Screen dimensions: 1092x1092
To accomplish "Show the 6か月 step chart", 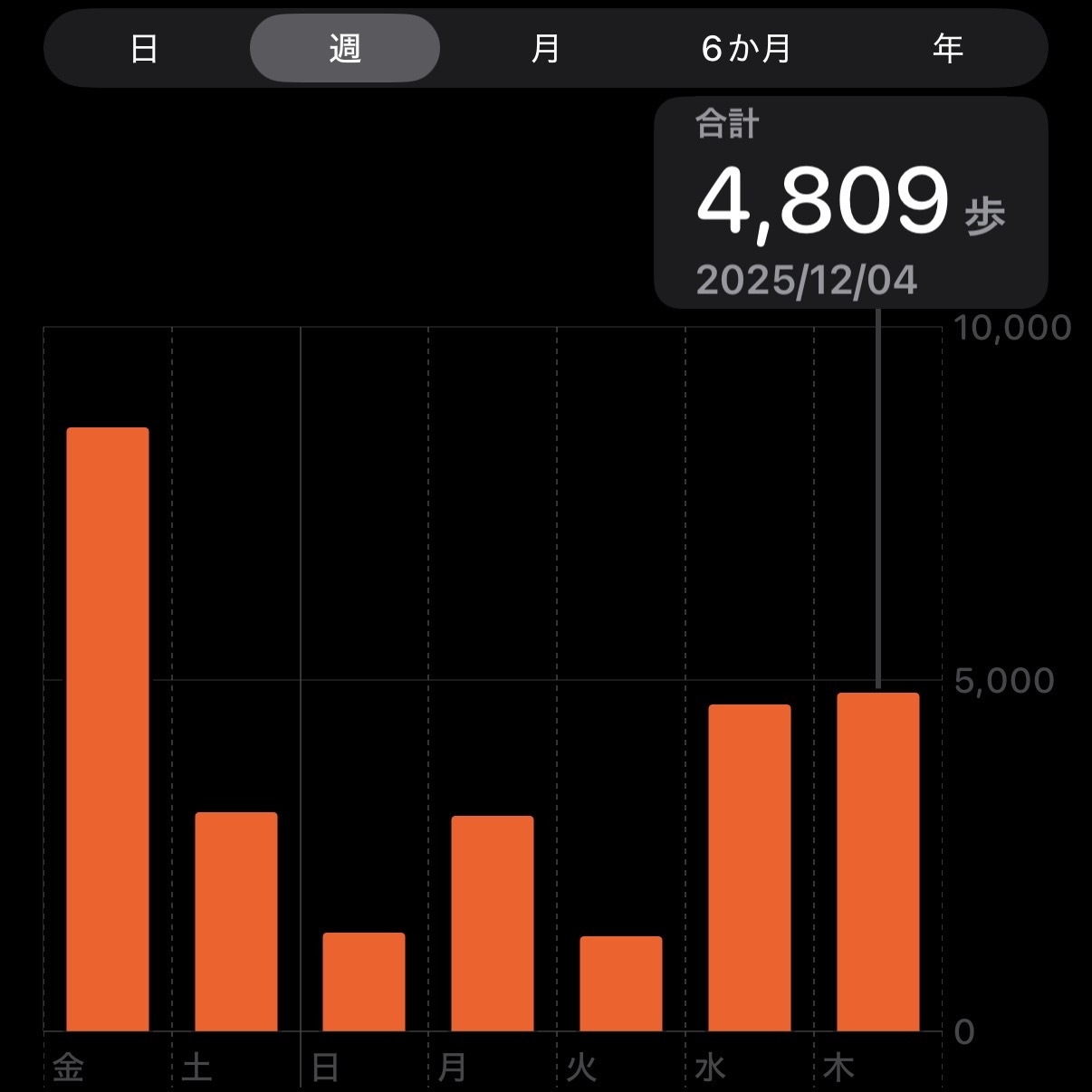I will click(746, 48).
